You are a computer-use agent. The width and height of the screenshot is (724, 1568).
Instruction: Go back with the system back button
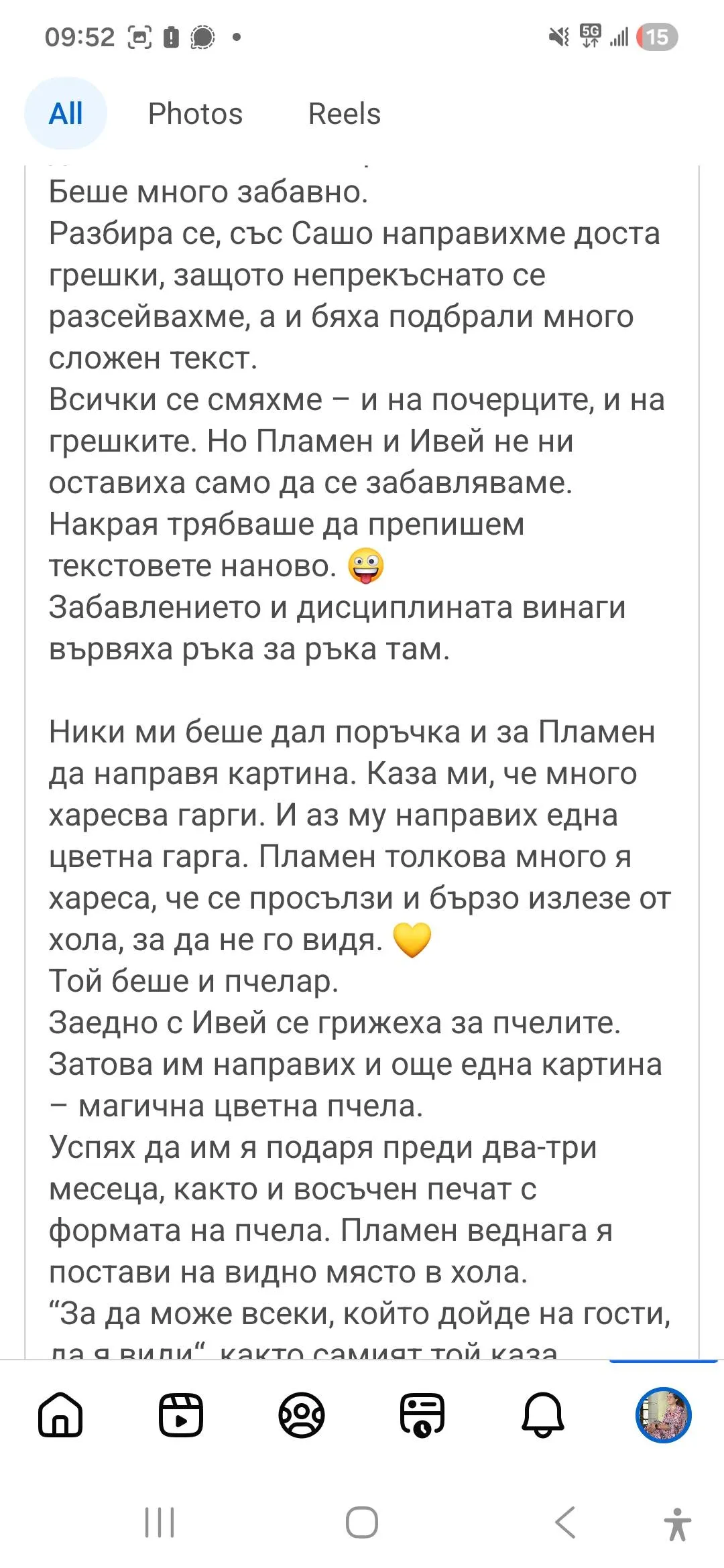pos(565,1522)
